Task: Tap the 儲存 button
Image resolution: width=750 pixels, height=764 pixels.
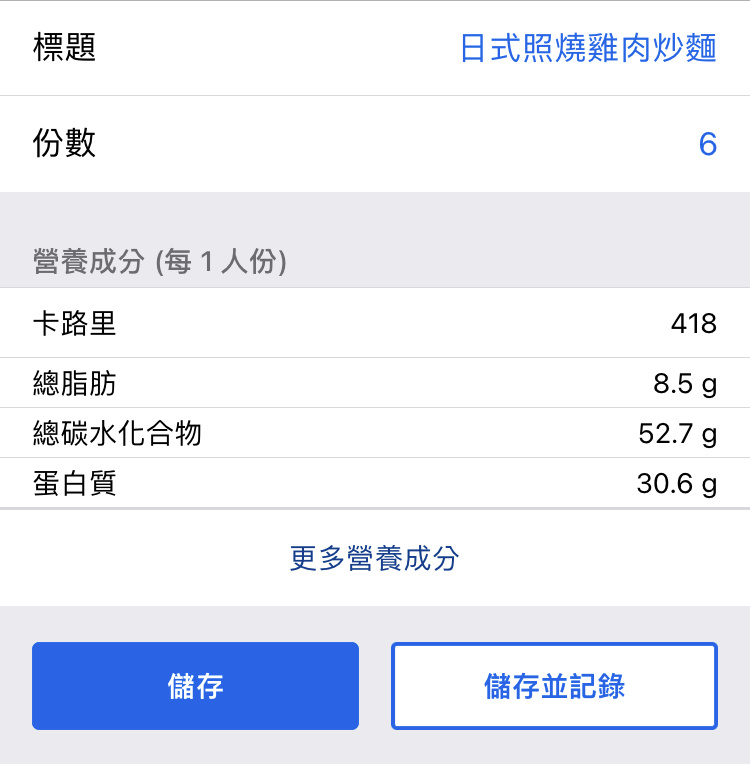Action: 195,686
